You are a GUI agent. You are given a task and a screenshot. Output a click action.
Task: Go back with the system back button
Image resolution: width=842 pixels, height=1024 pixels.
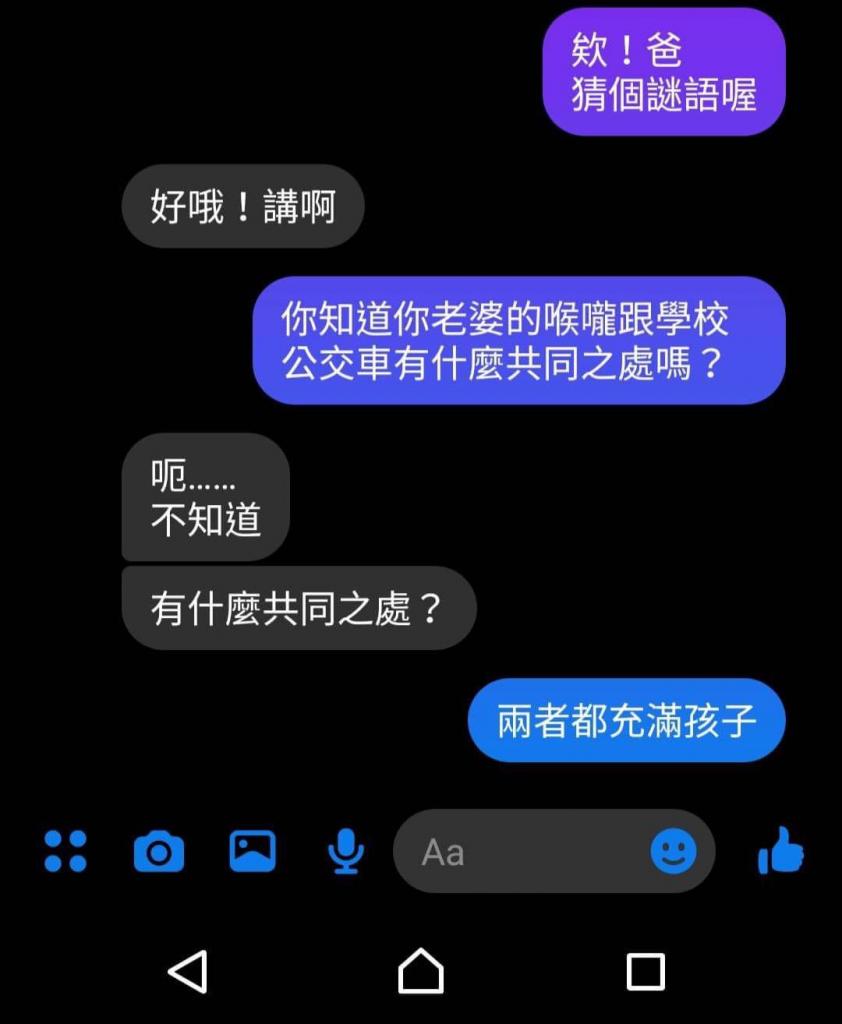point(188,970)
